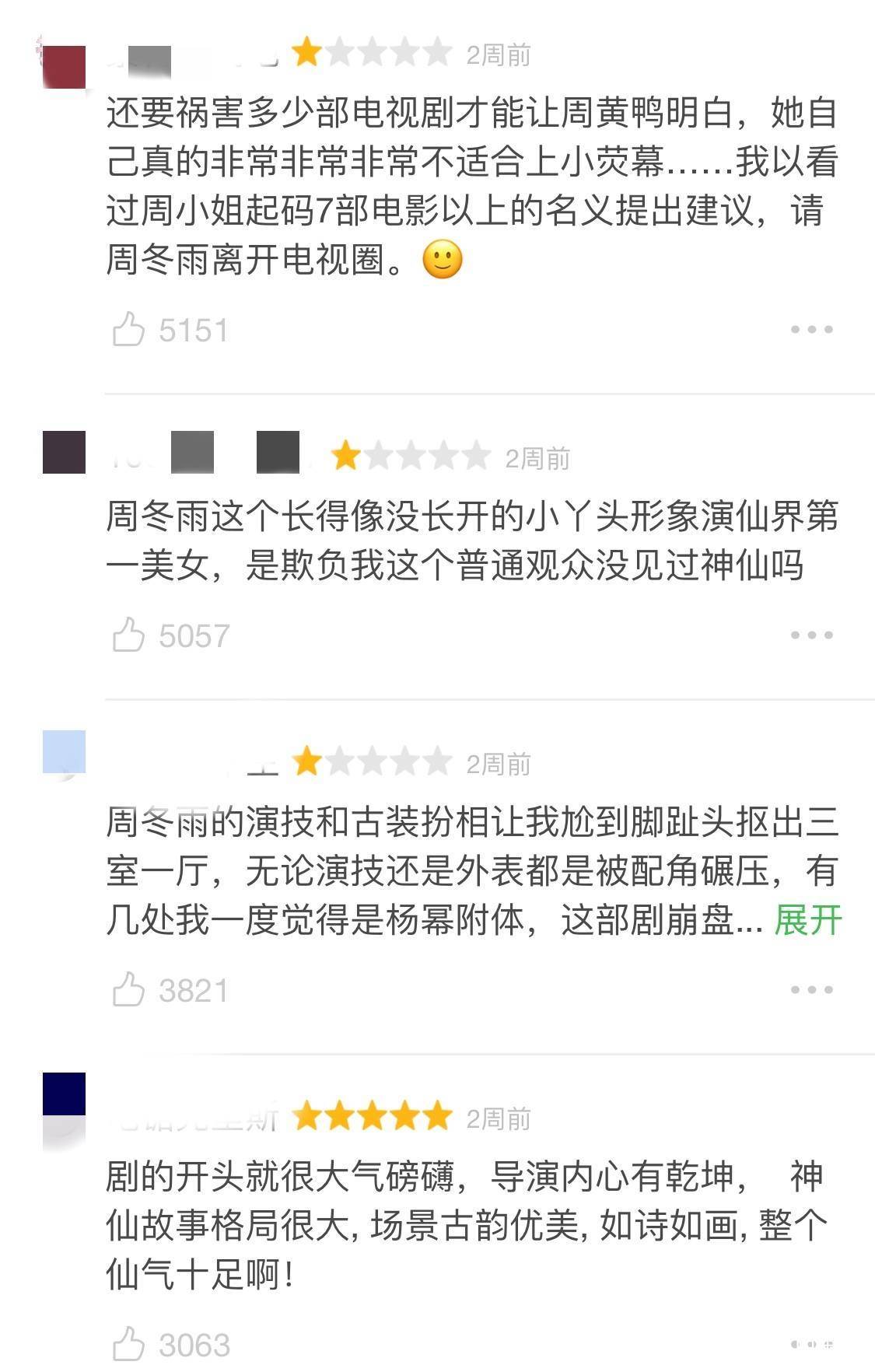Like the five-star review with 3063 likes
Screen dimensions: 875x1372
click(x=129, y=1344)
